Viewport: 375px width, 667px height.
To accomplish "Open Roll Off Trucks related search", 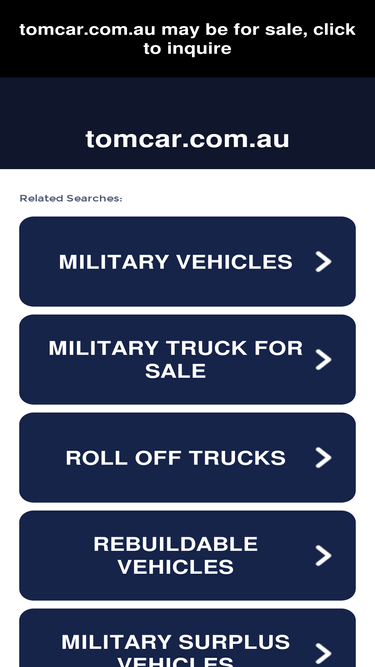I will [188, 458].
